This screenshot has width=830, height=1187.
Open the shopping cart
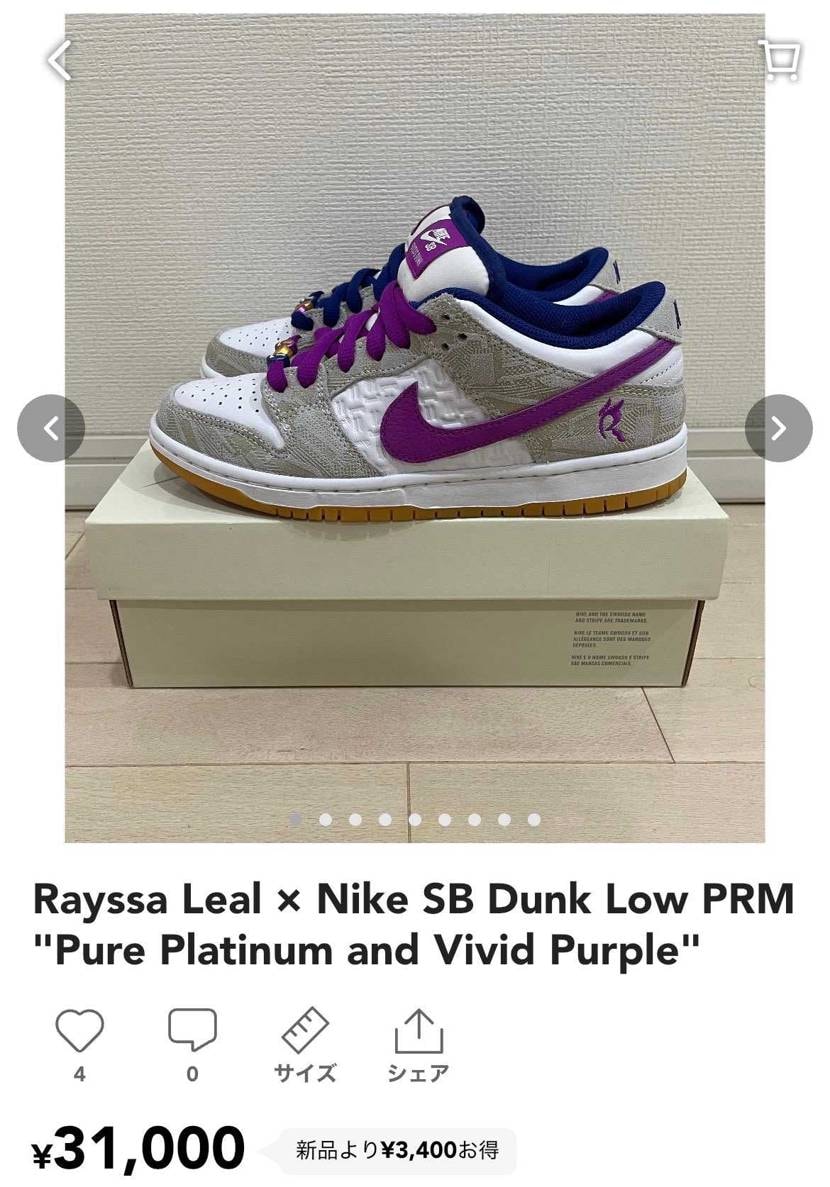coord(781,60)
